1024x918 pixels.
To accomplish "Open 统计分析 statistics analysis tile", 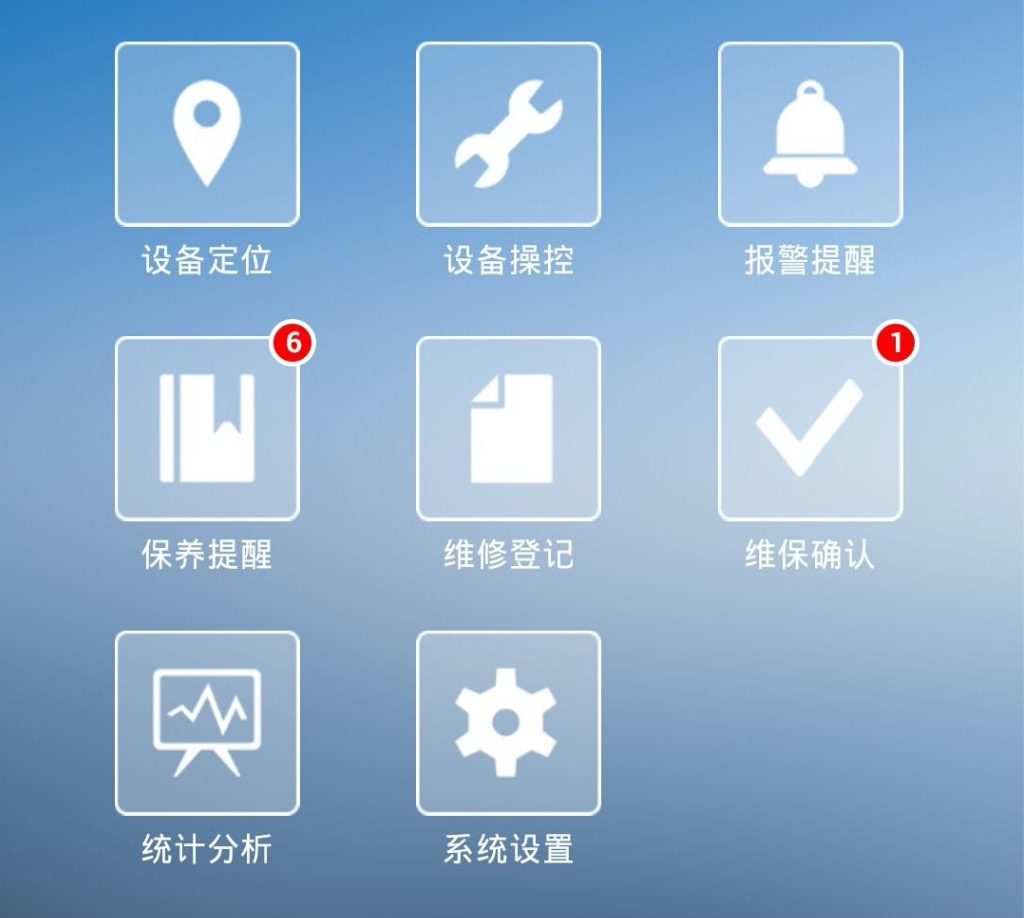I will (x=207, y=722).
